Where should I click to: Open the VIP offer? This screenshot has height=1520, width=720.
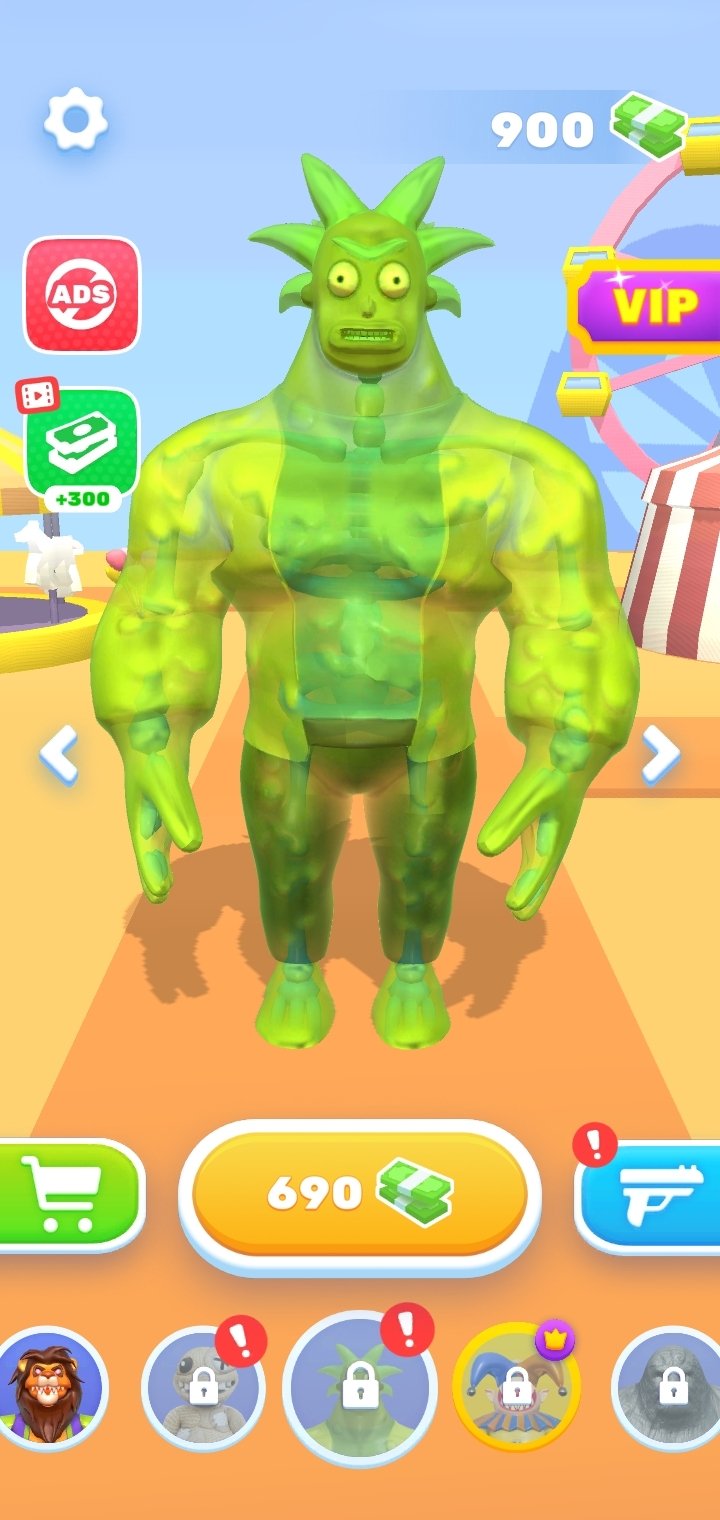point(645,305)
